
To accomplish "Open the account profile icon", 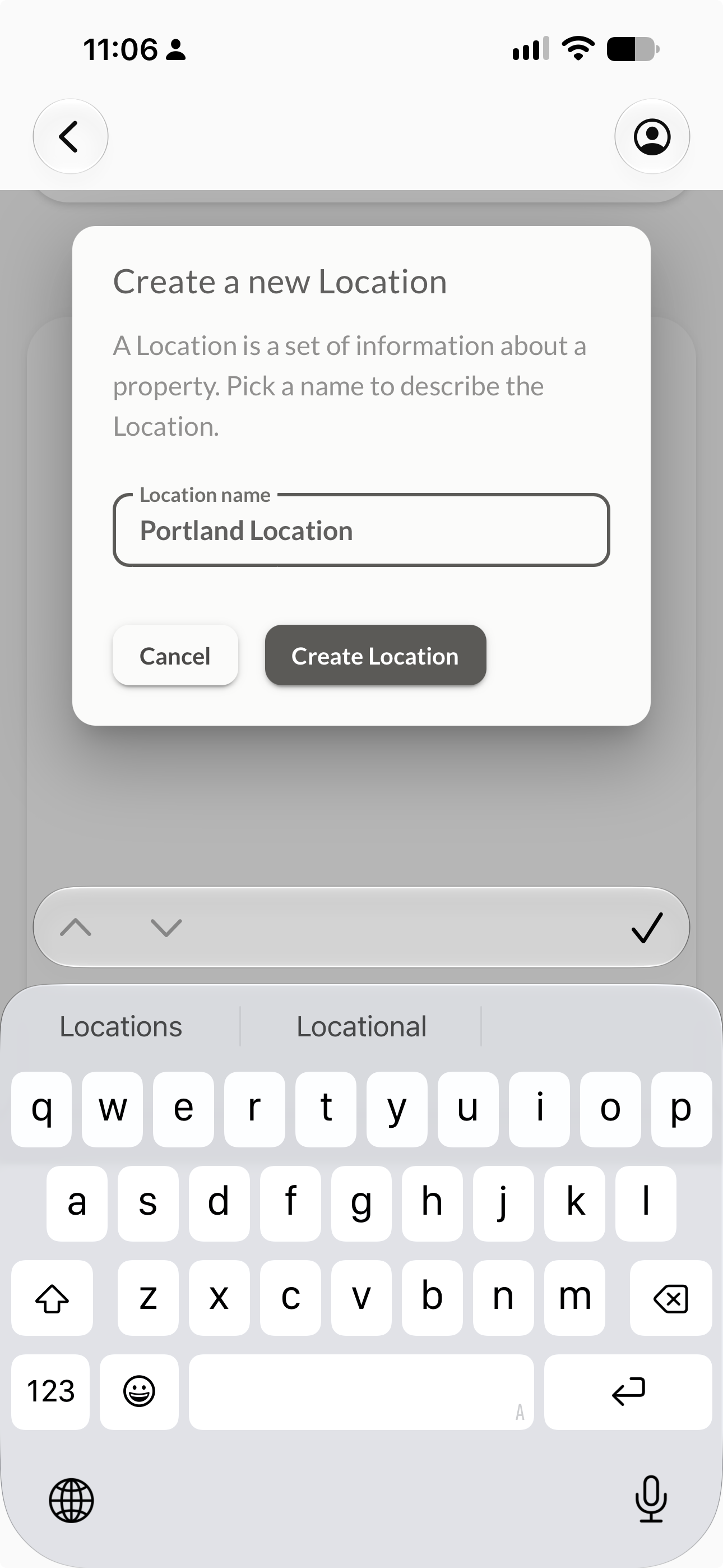I will (x=652, y=136).
